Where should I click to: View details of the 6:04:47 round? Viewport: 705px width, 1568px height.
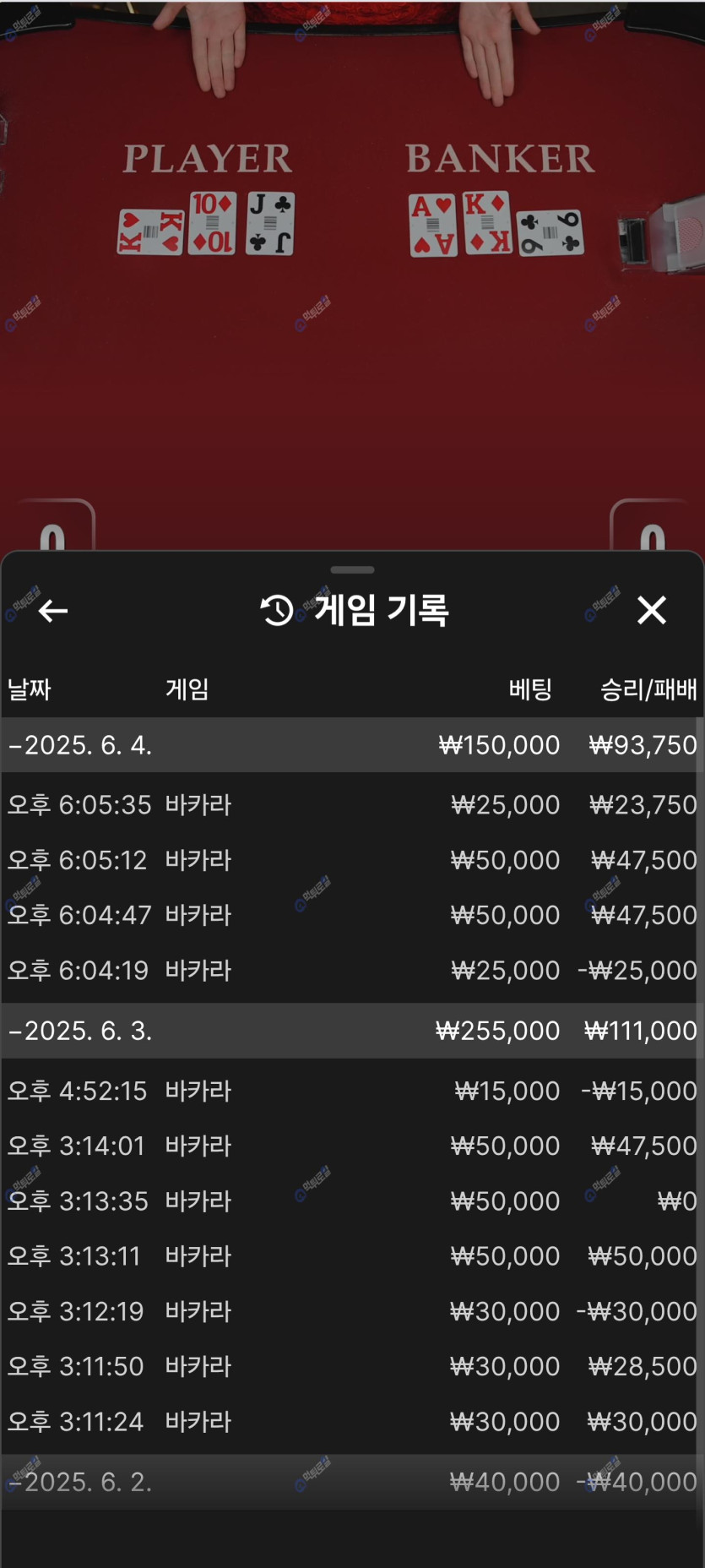click(350, 915)
